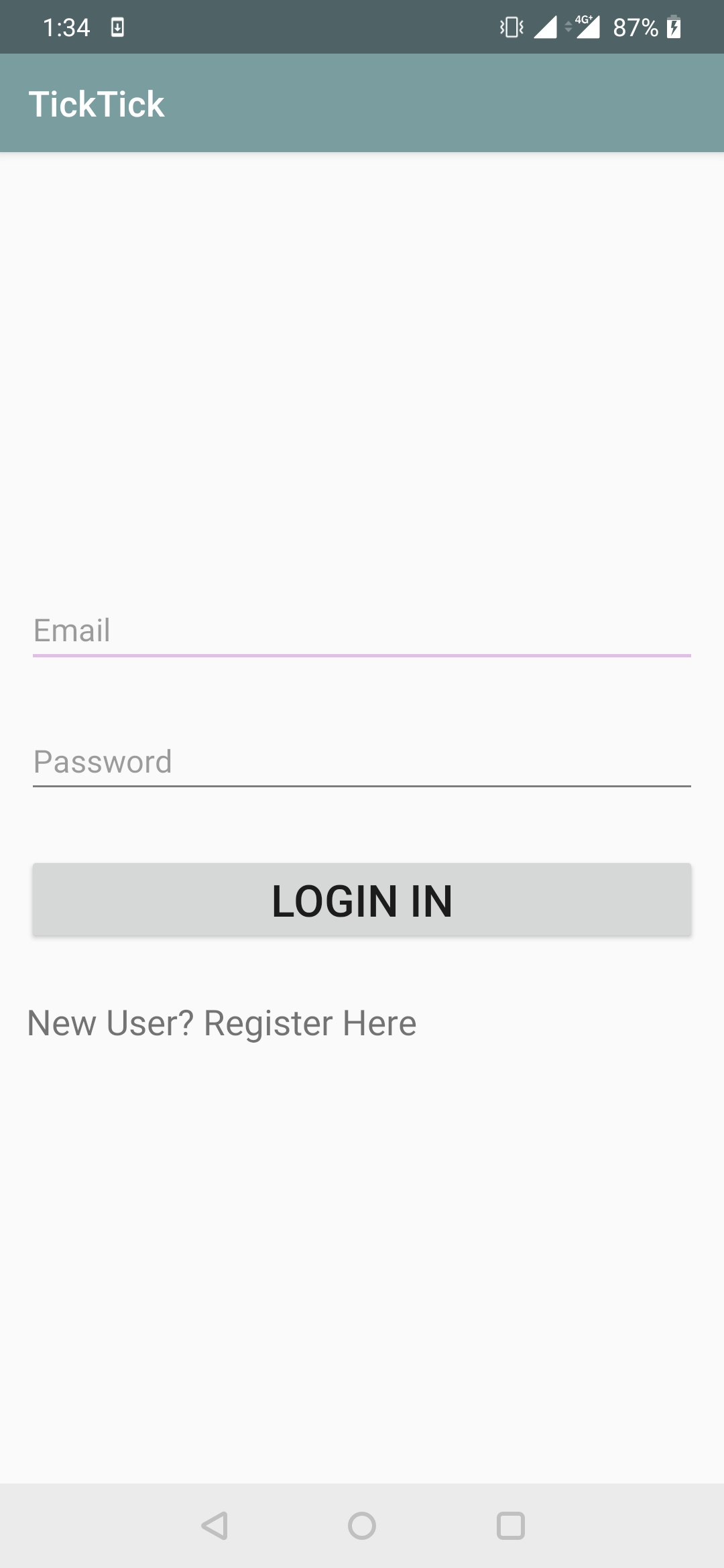Open registration via New User? Register Here
724x1568 pixels.
(x=221, y=1022)
